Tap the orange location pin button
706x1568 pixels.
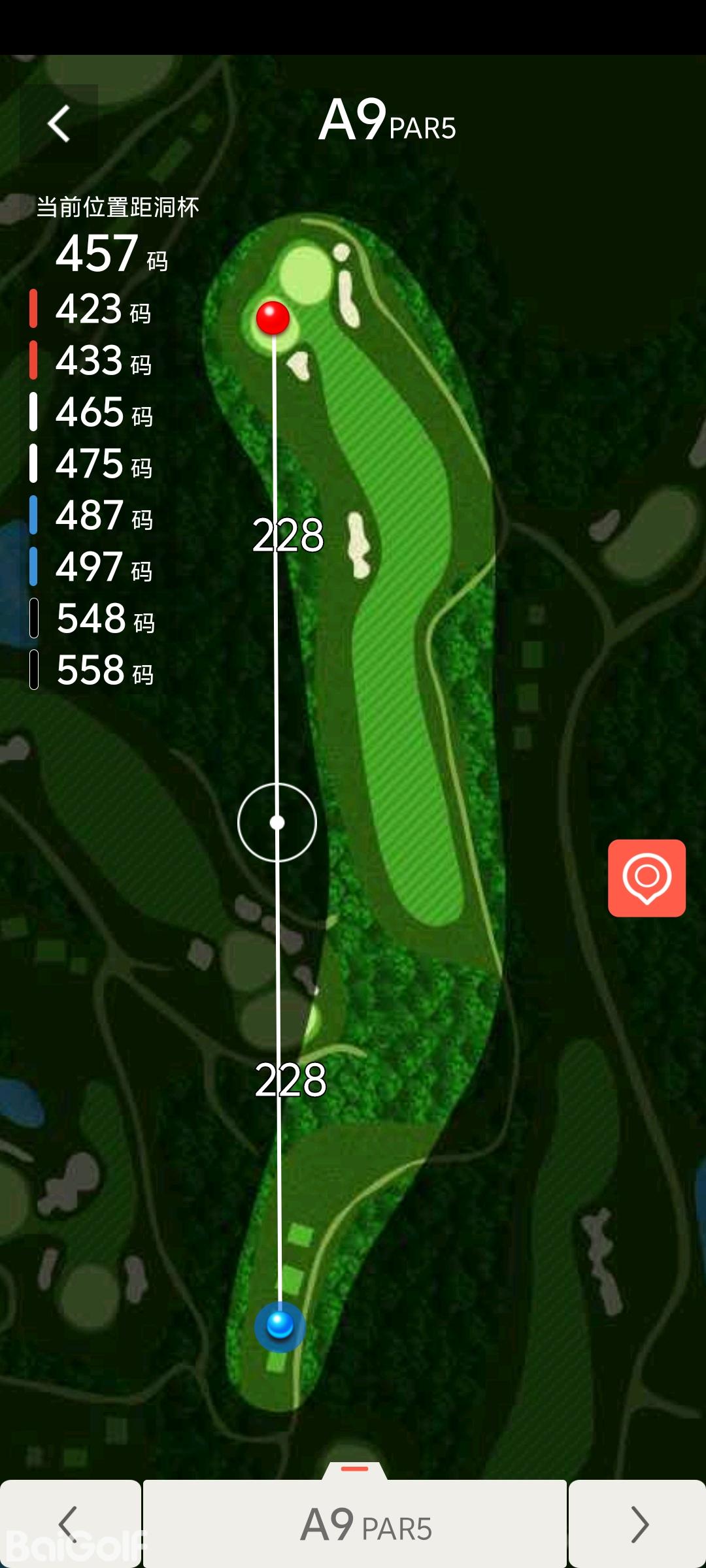tap(647, 877)
